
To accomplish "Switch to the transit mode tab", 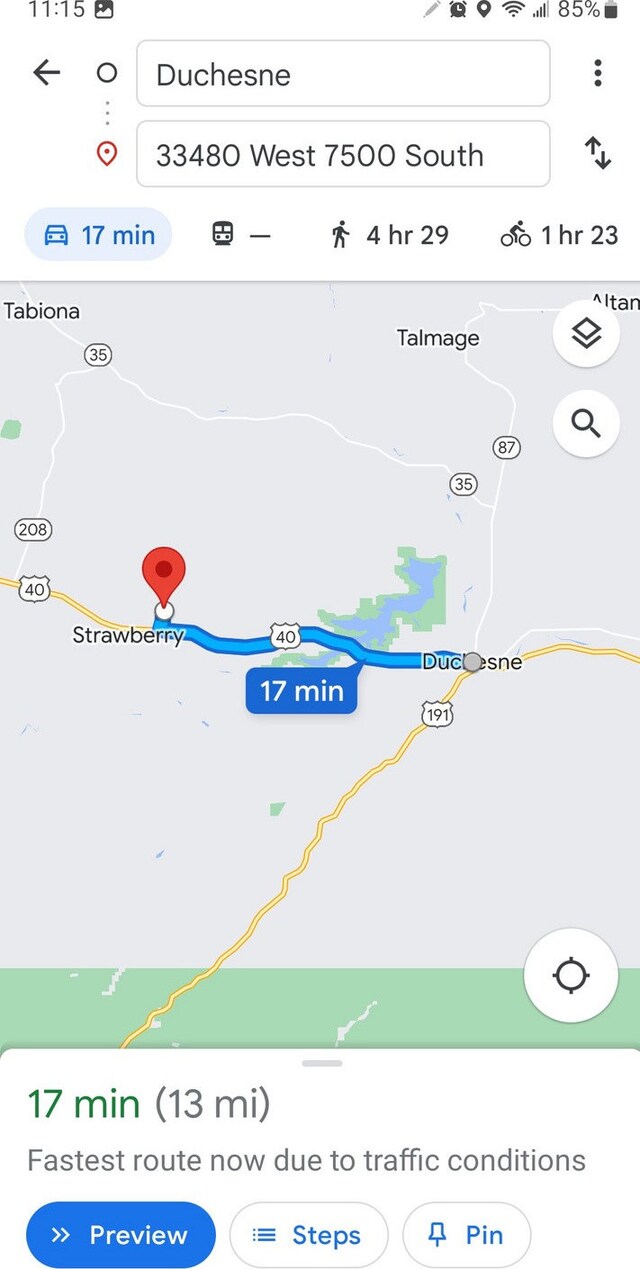I will (x=240, y=236).
